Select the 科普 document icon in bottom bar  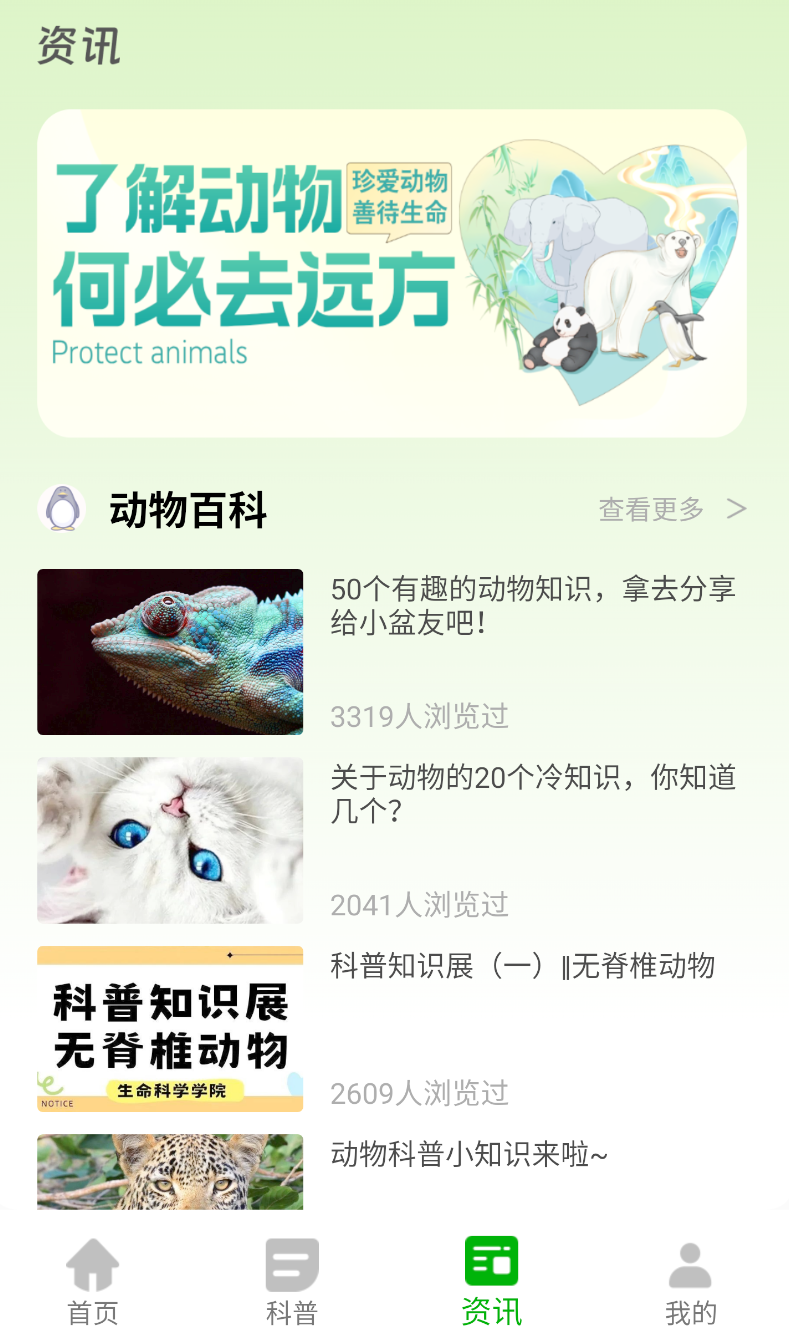tap(291, 1262)
